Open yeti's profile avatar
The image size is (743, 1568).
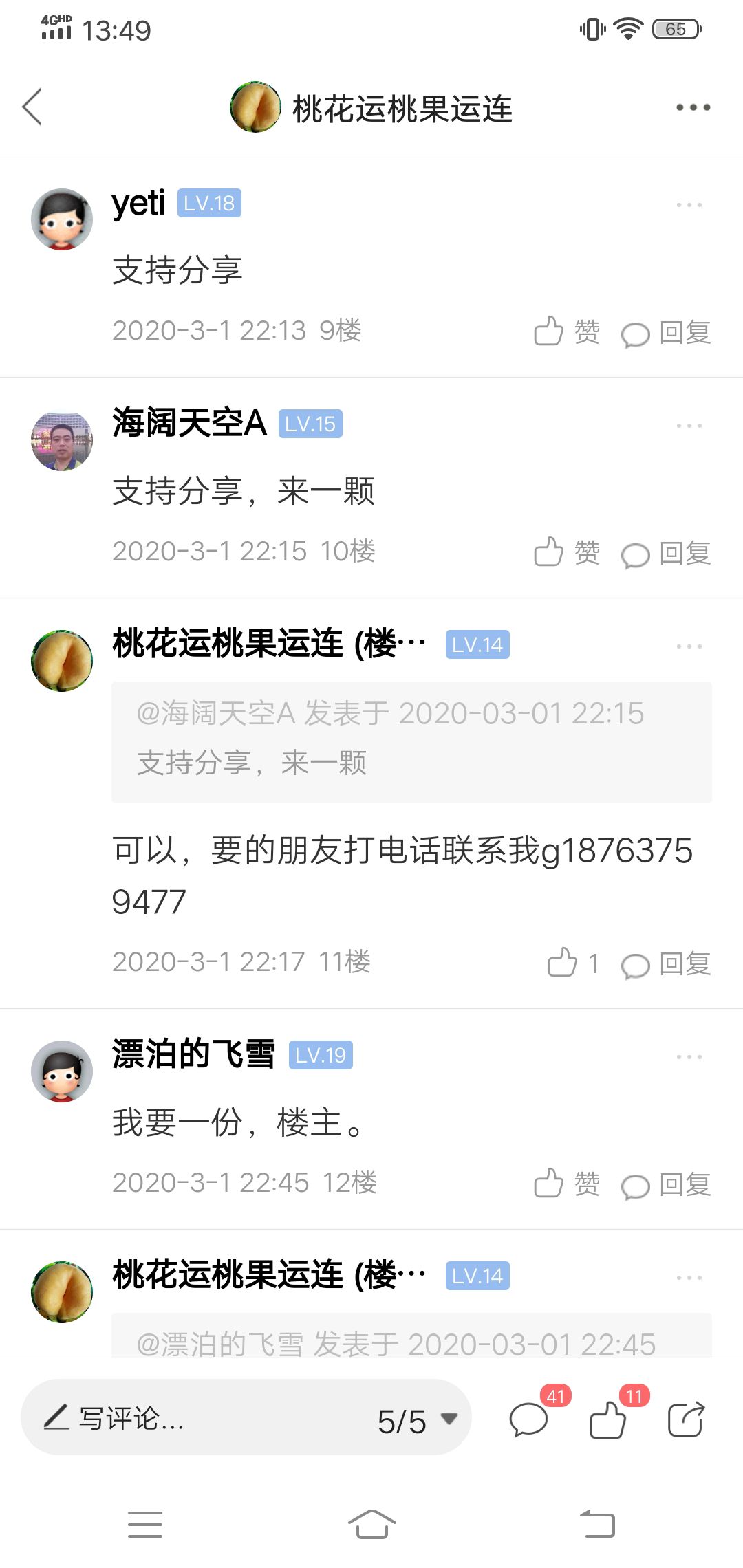click(x=62, y=219)
